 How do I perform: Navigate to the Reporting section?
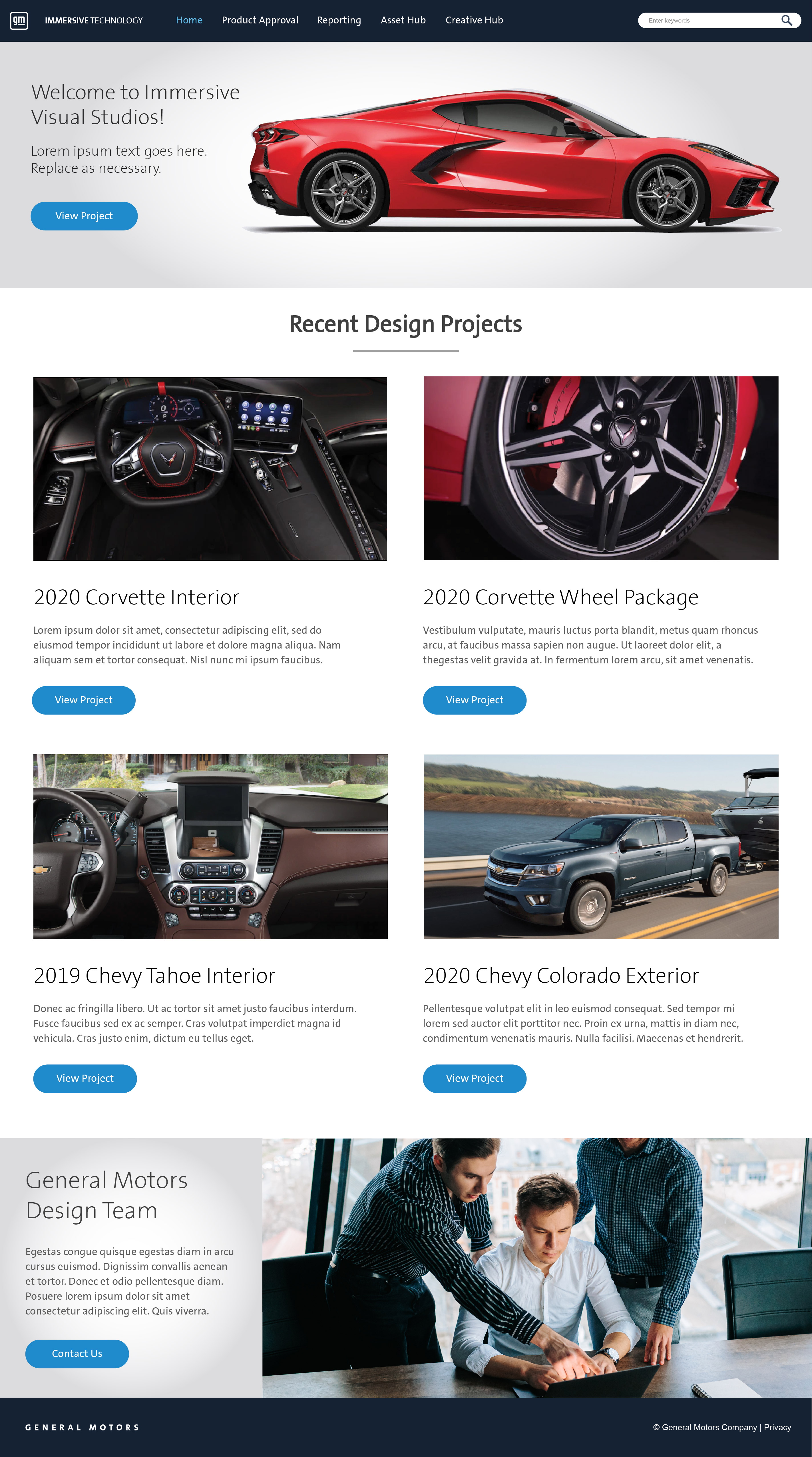click(x=339, y=20)
